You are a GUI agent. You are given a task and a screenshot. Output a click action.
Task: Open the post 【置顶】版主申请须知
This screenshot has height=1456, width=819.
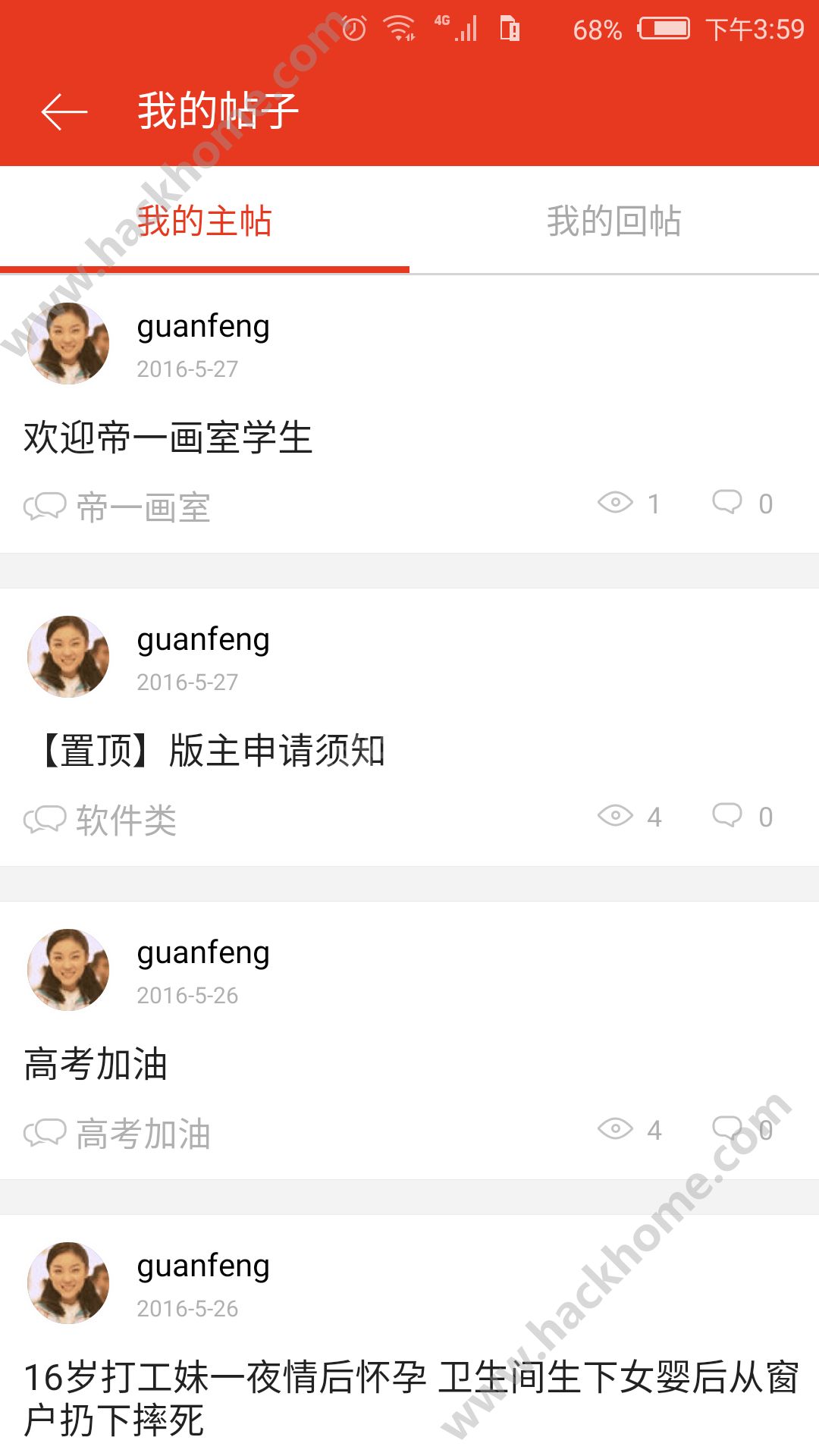click(212, 751)
